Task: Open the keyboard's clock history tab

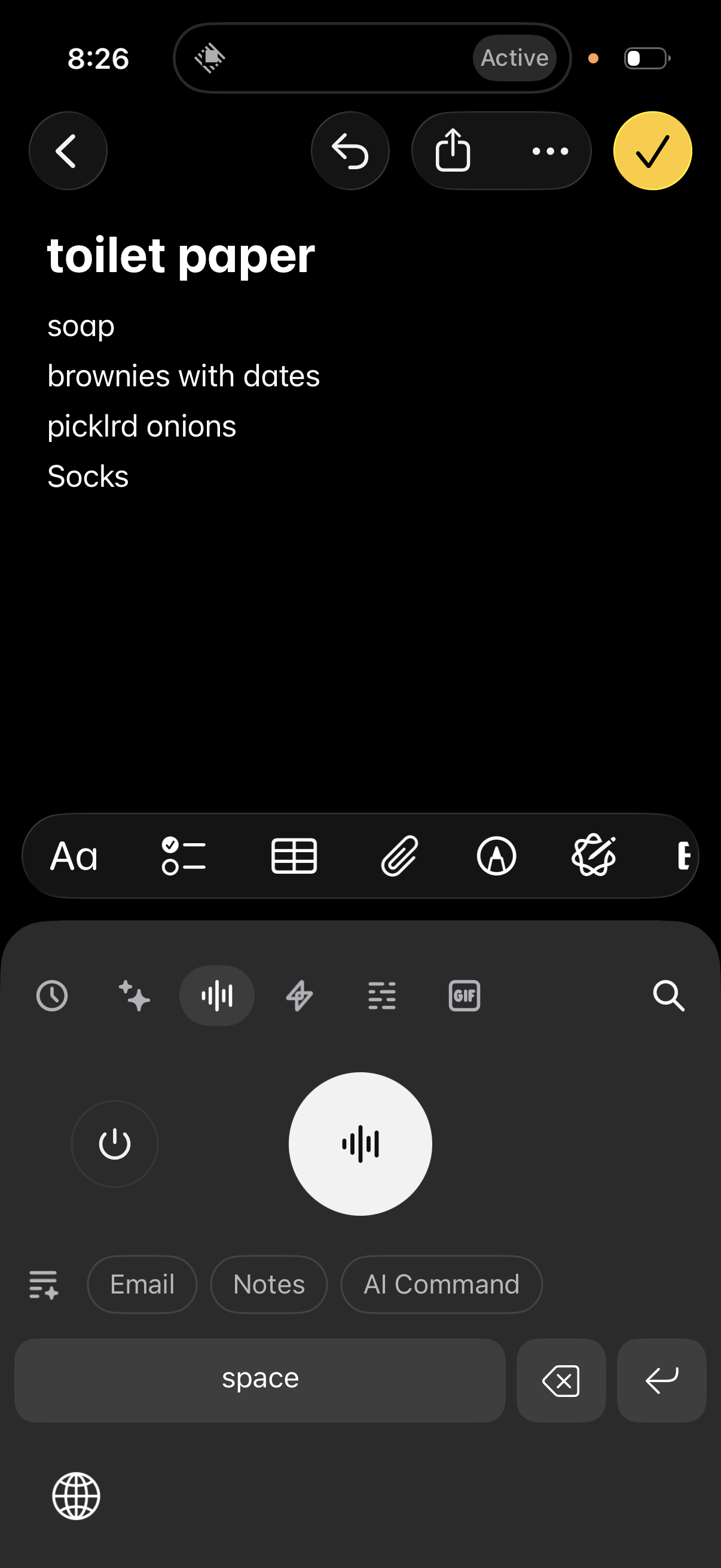Action: tap(53, 996)
